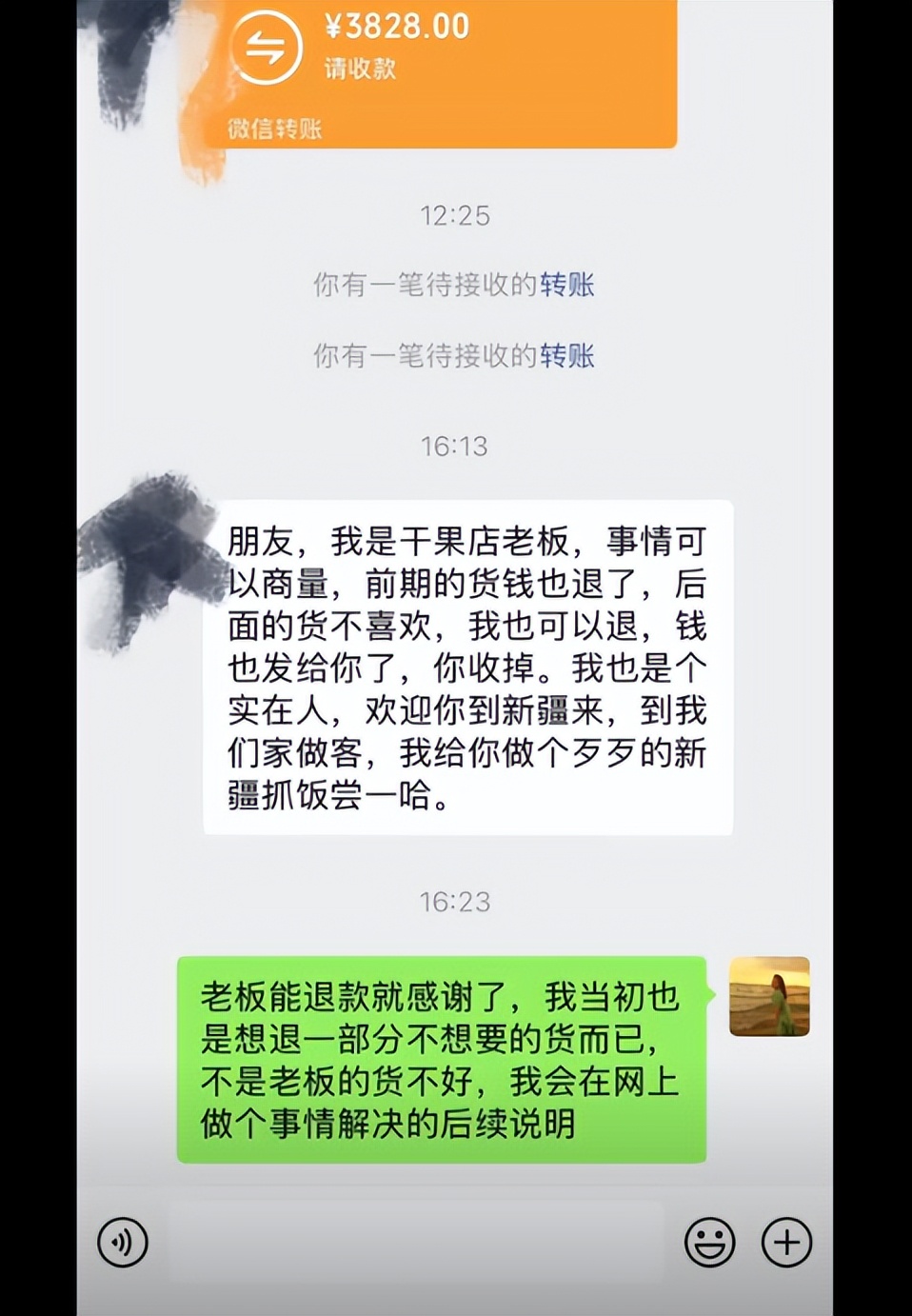The height and width of the screenshot is (1316, 912).
Task: Tap the second 转账 link
Action: (x=567, y=356)
